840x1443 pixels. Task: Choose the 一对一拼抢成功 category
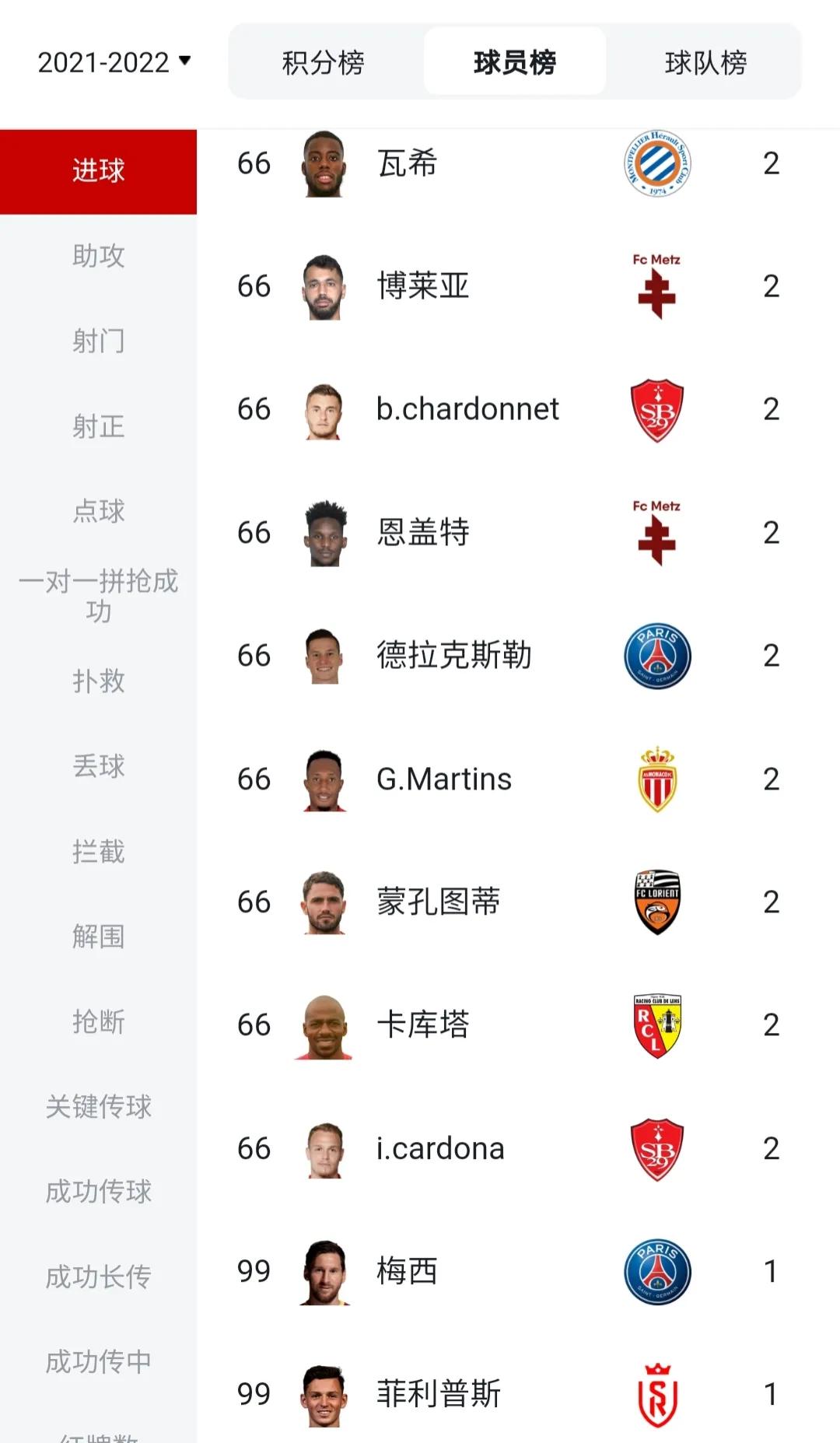pos(99,596)
